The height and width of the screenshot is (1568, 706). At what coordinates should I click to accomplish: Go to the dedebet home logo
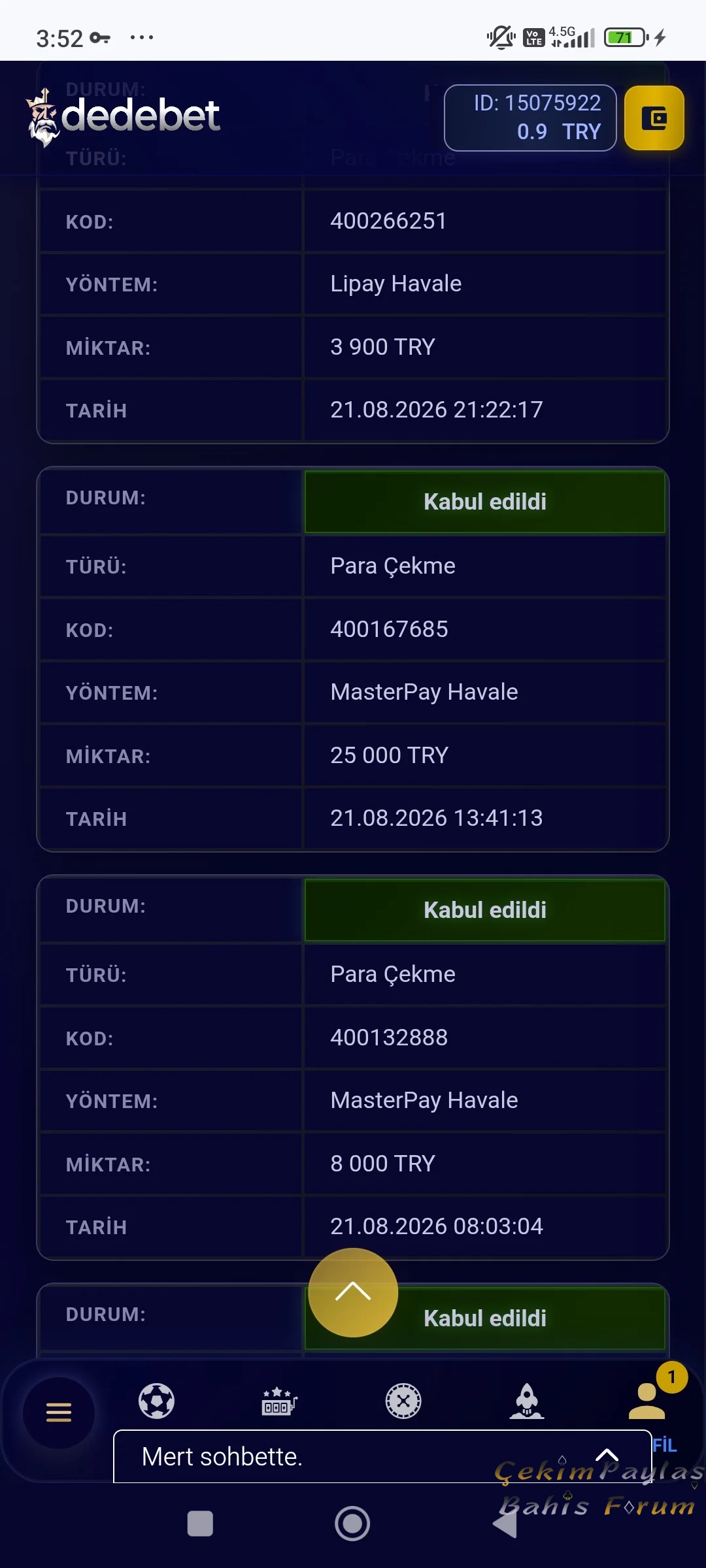pyautogui.click(x=124, y=118)
